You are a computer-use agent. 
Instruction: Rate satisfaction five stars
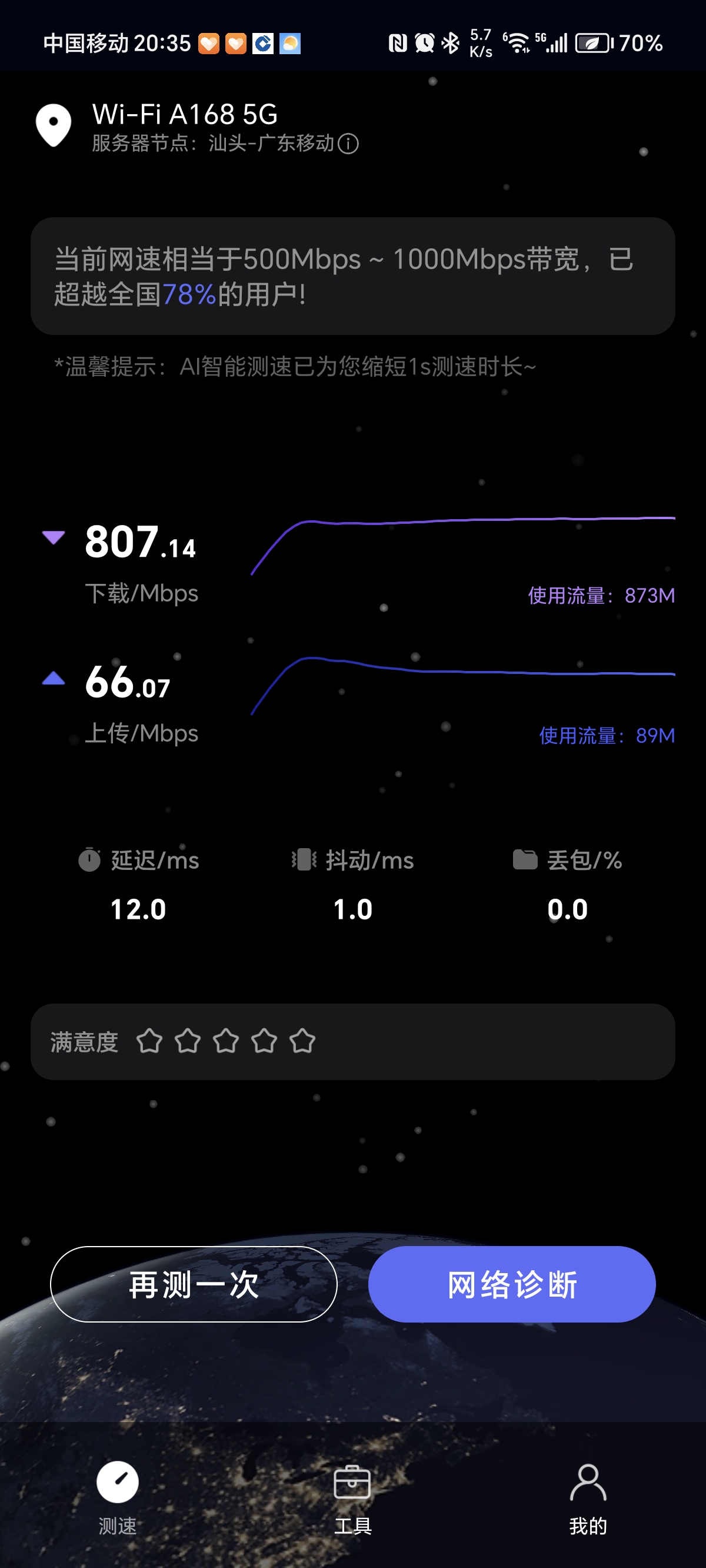(x=302, y=1041)
